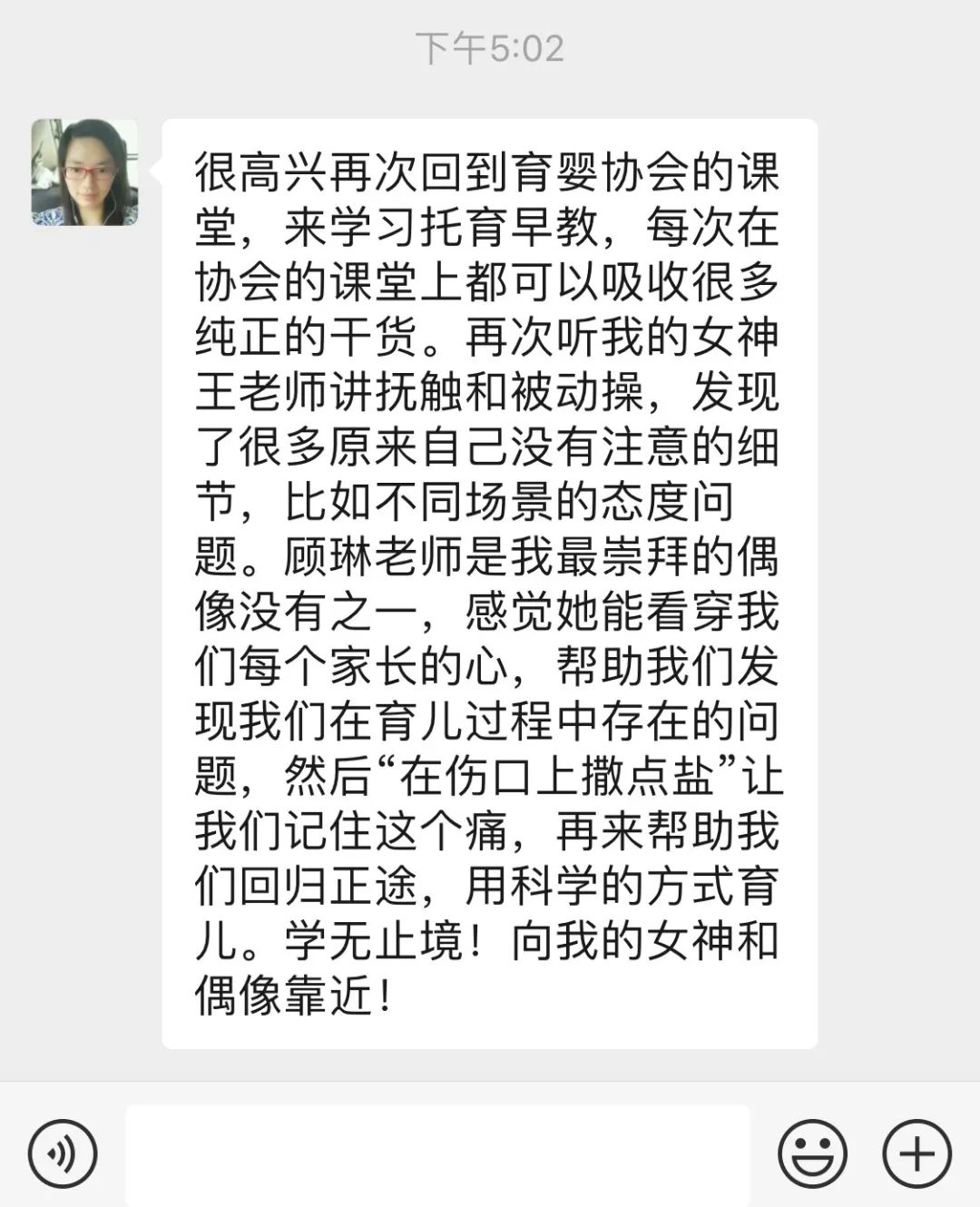Open the plus attachments menu
The image size is (980, 1207).
[916, 1153]
